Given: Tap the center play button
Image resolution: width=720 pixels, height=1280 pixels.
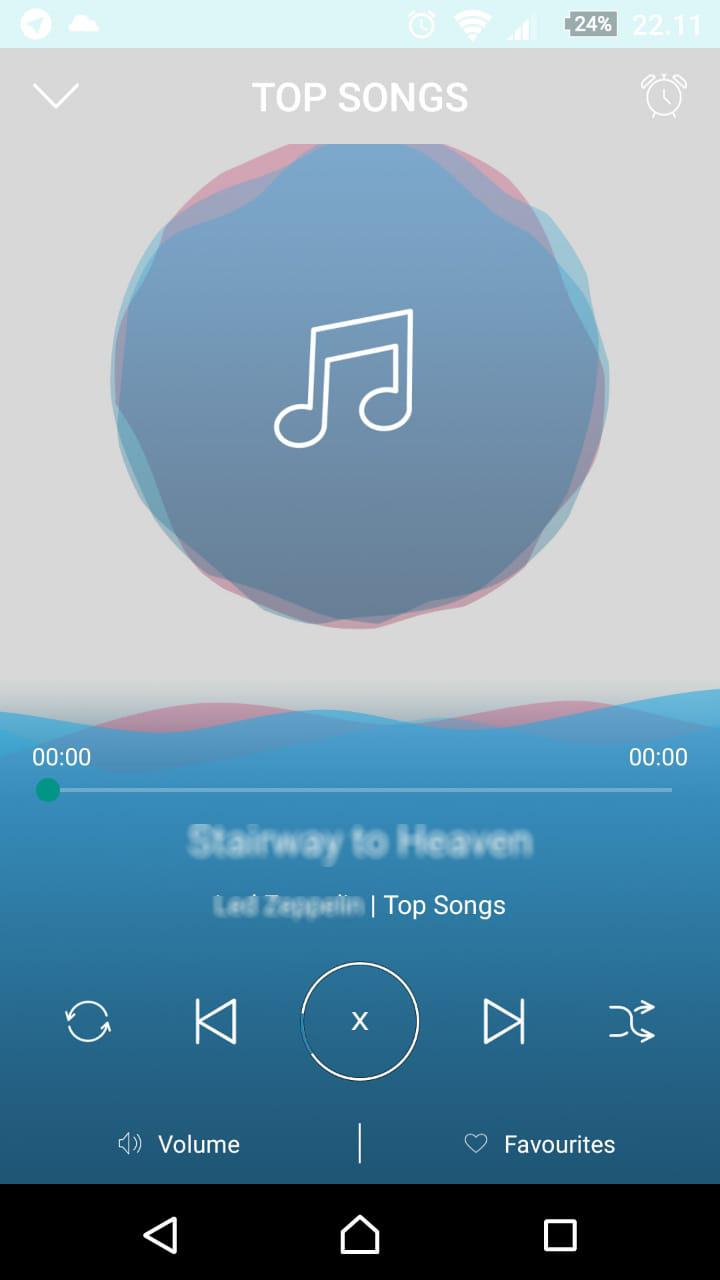Looking at the screenshot, I should pos(360,1021).
